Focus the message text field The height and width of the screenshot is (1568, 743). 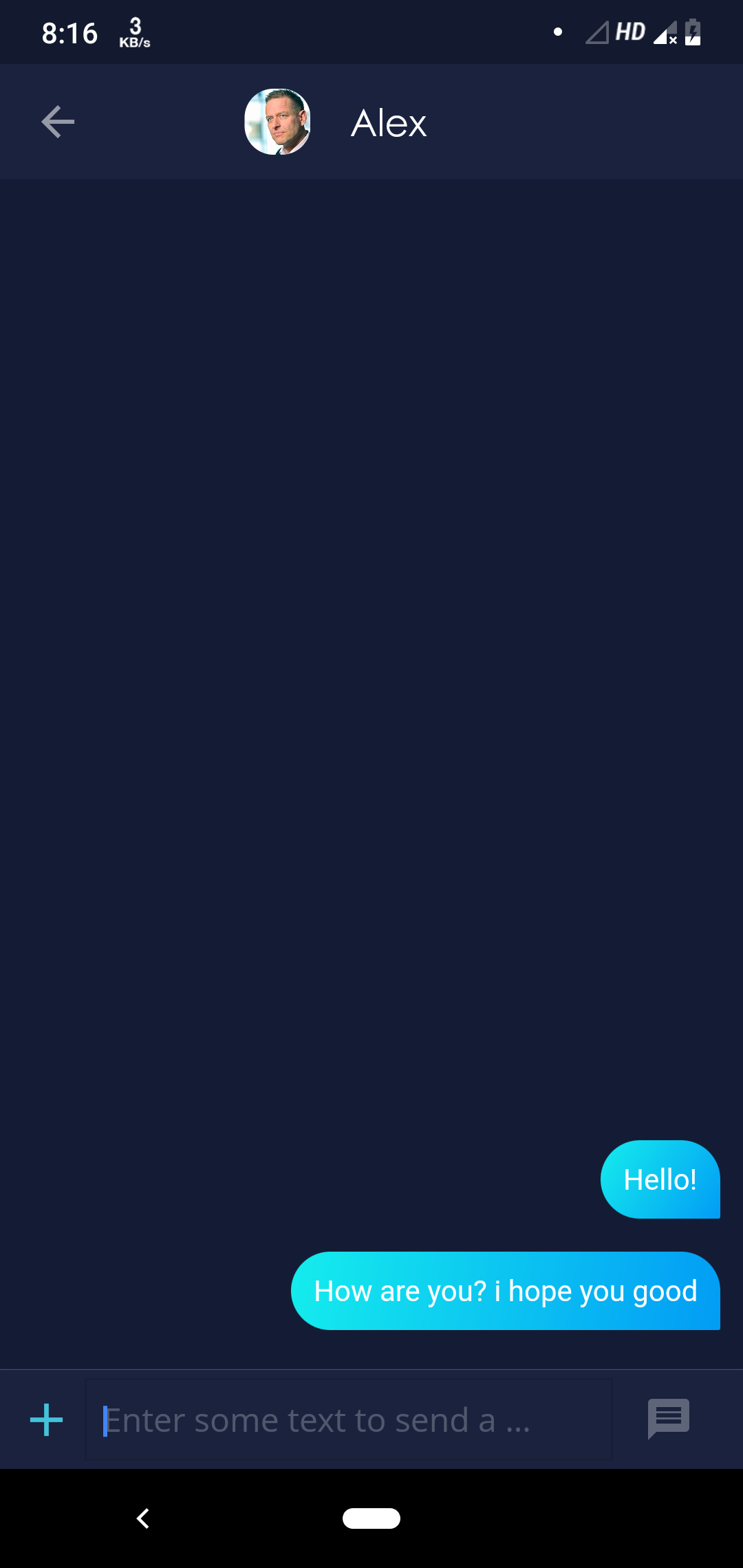(348, 1419)
